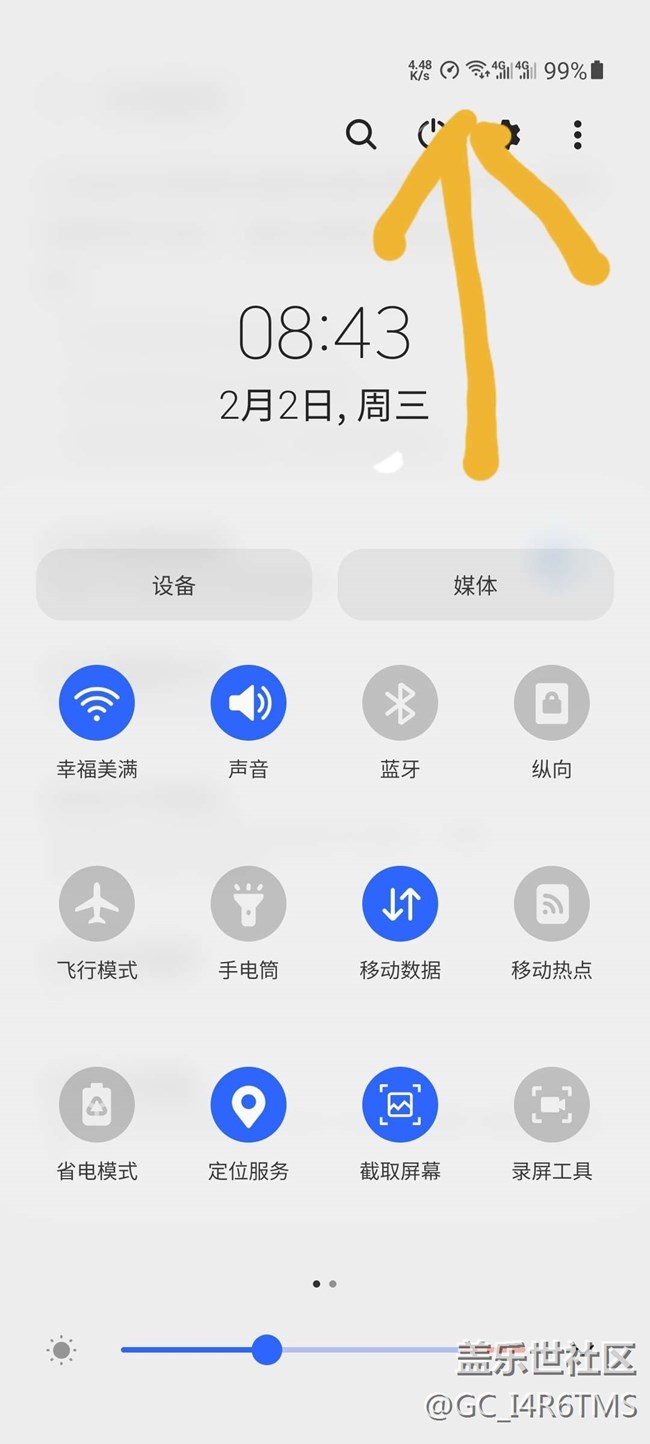The width and height of the screenshot is (650, 1444).
Task: Turn on 省电模式 power saving
Action: pyautogui.click(x=97, y=1105)
